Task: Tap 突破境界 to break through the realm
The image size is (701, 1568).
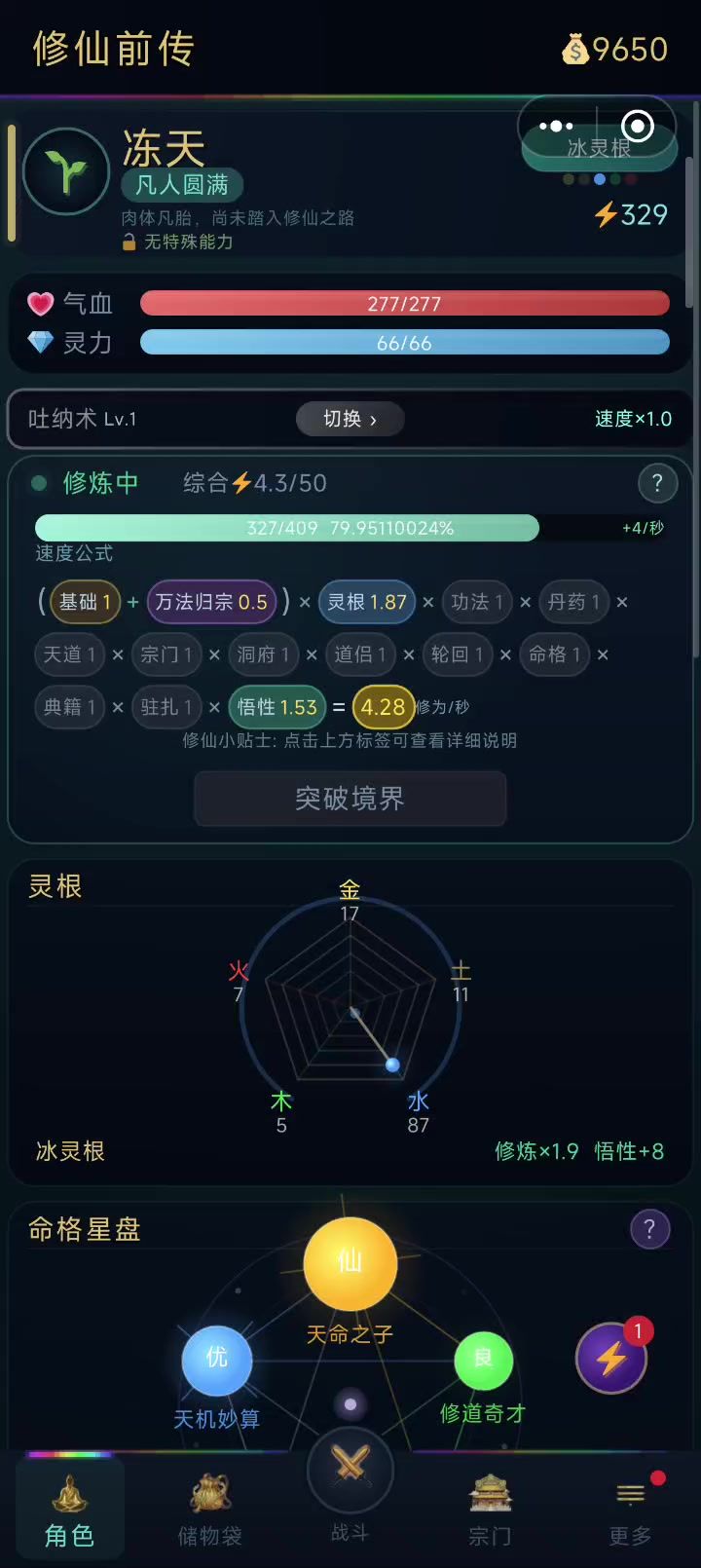Action: coord(350,799)
